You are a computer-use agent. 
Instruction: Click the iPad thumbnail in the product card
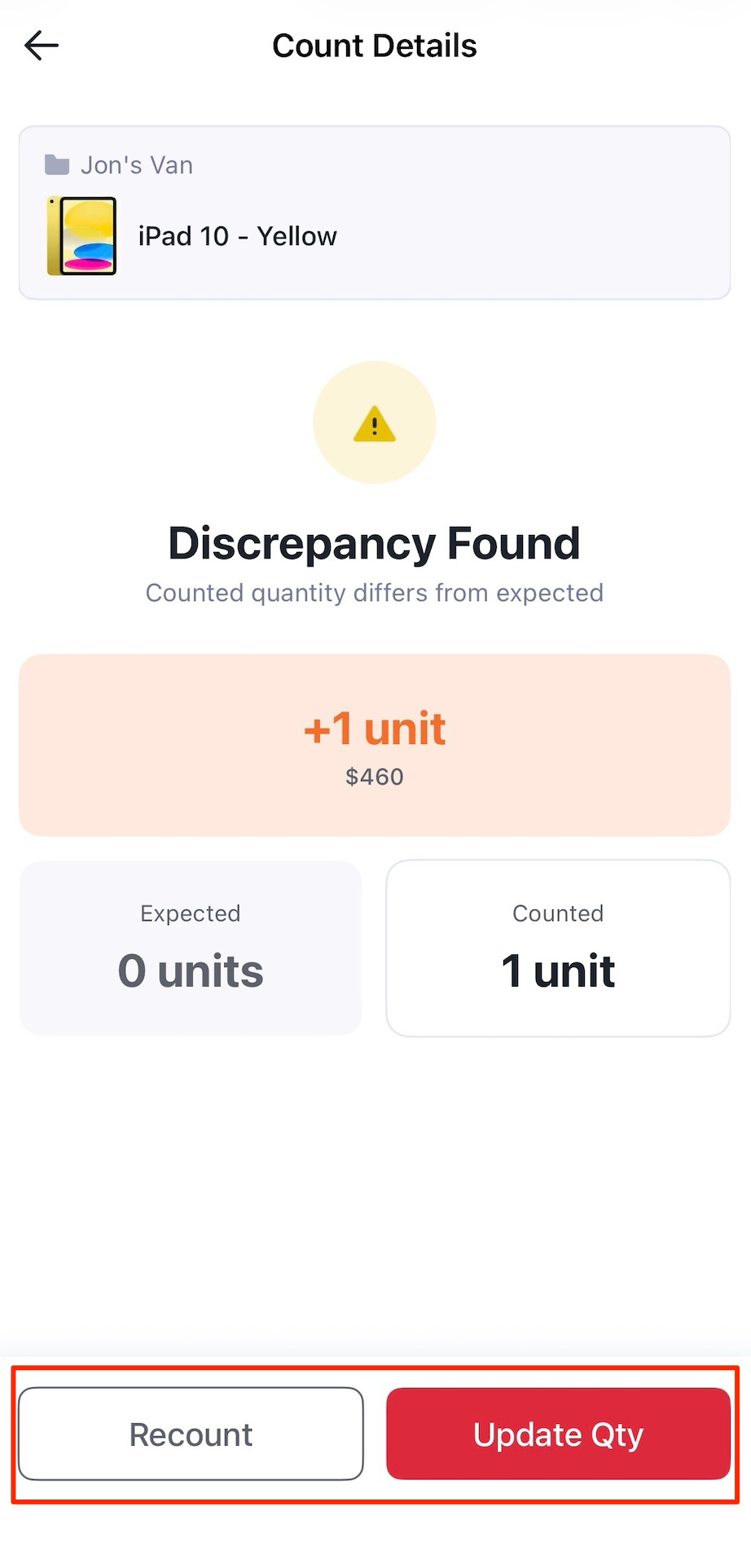pyautogui.click(x=81, y=235)
